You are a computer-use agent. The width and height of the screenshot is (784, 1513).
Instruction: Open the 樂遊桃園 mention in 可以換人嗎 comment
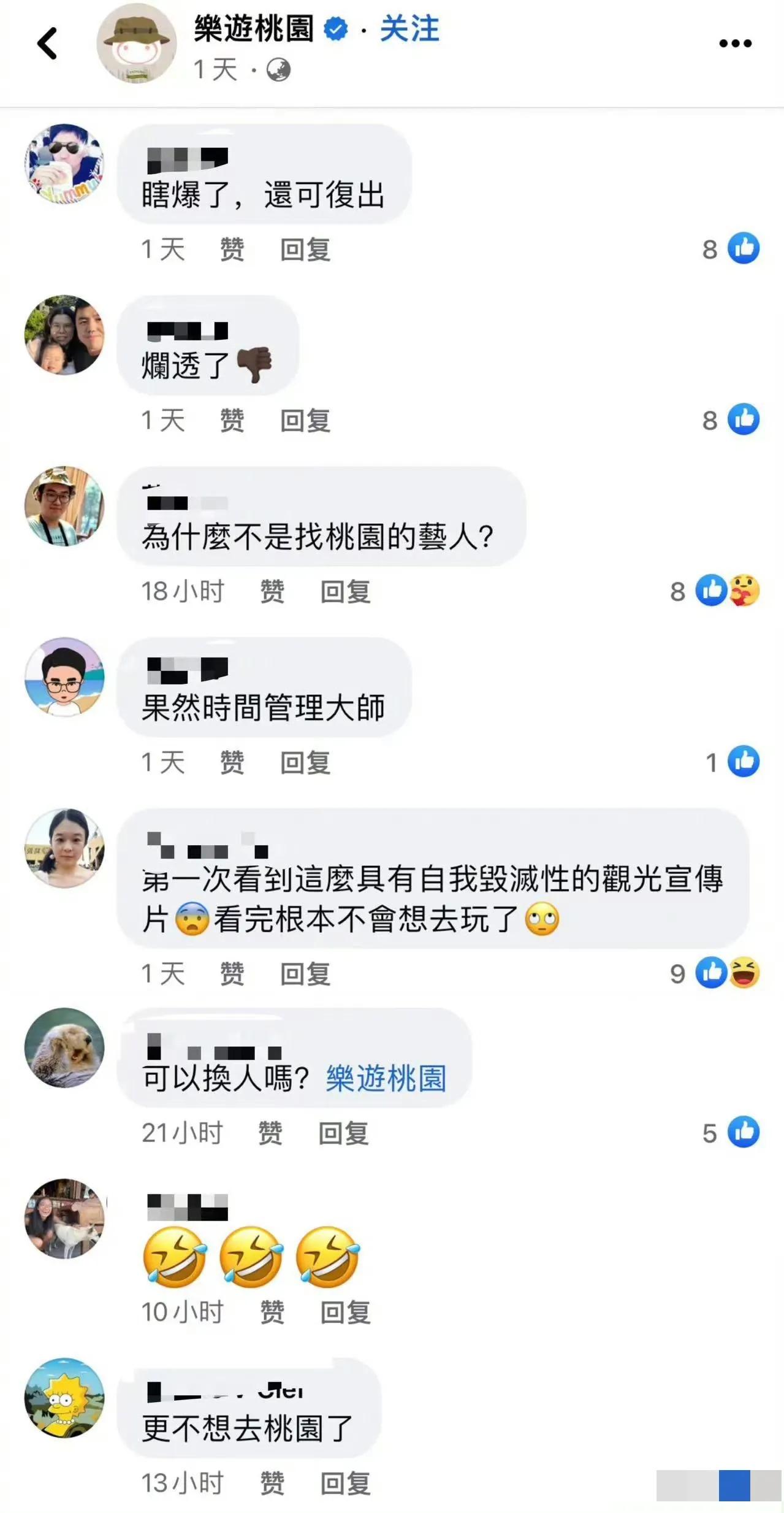(386, 1078)
